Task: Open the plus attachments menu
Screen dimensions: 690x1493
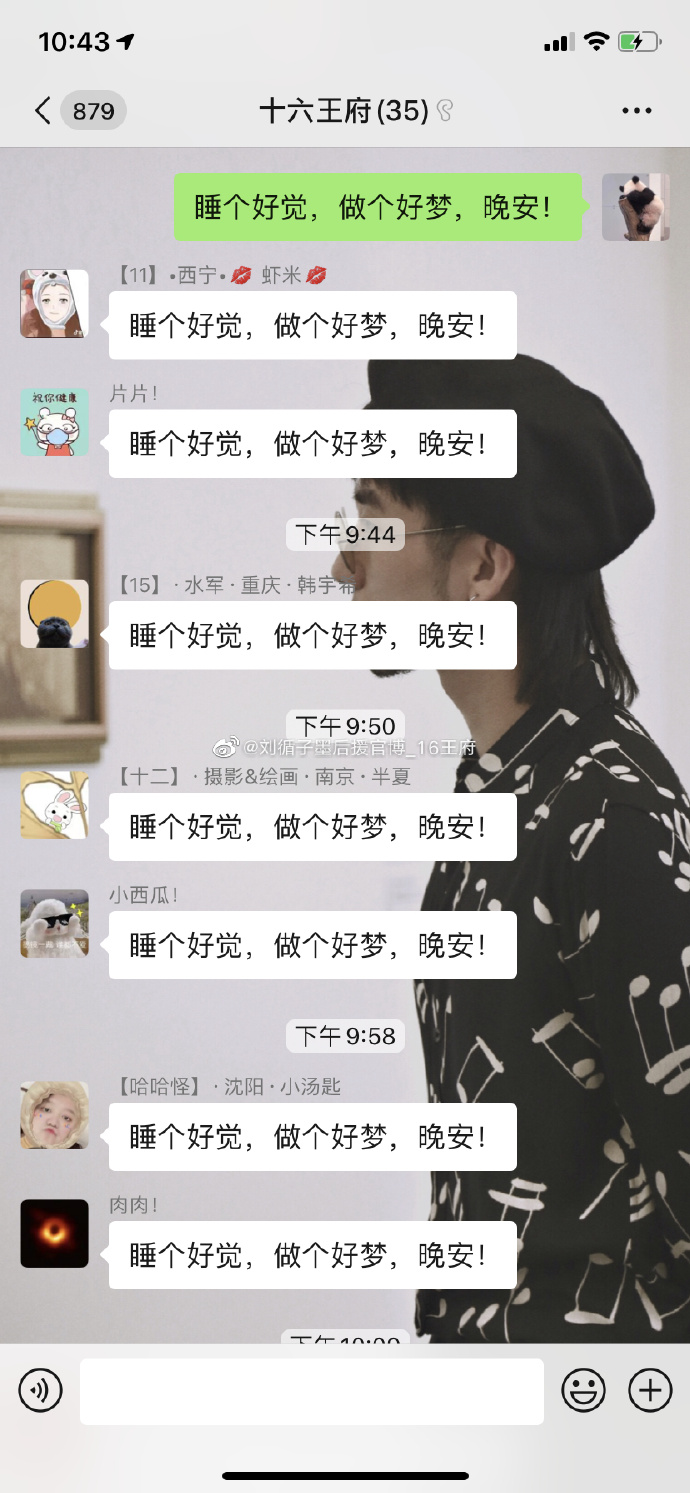Action: tap(650, 1390)
